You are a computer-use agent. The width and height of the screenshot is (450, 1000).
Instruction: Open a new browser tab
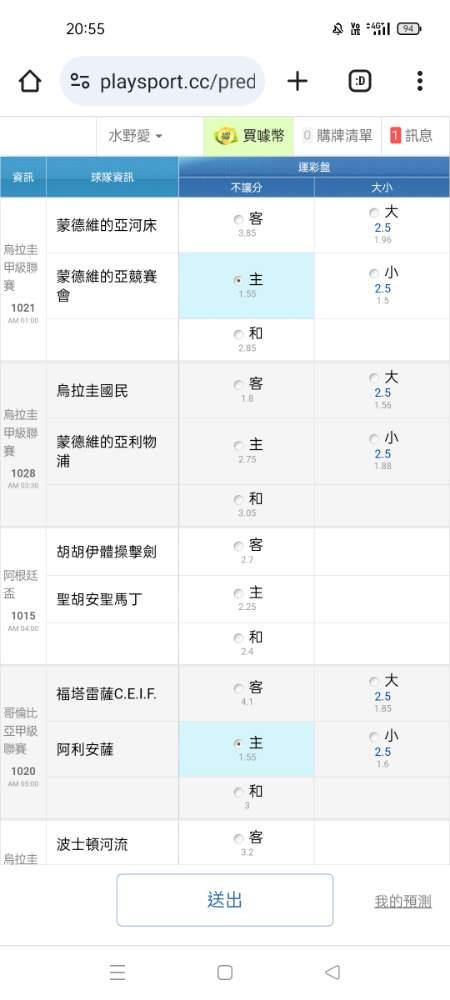pos(297,81)
